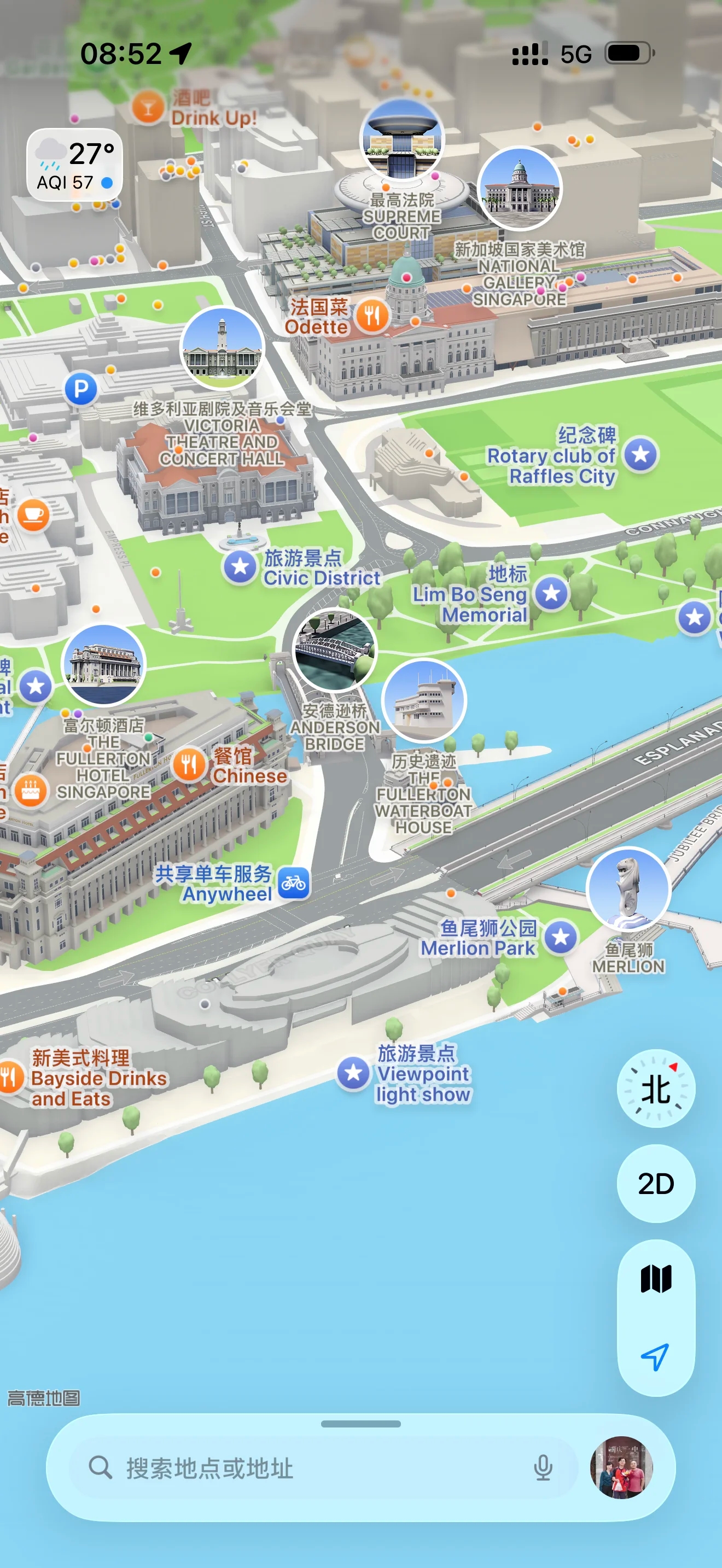Select the Civic District attraction pin
Image resolution: width=722 pixels, height=1568 pixels.
(240, 567)
